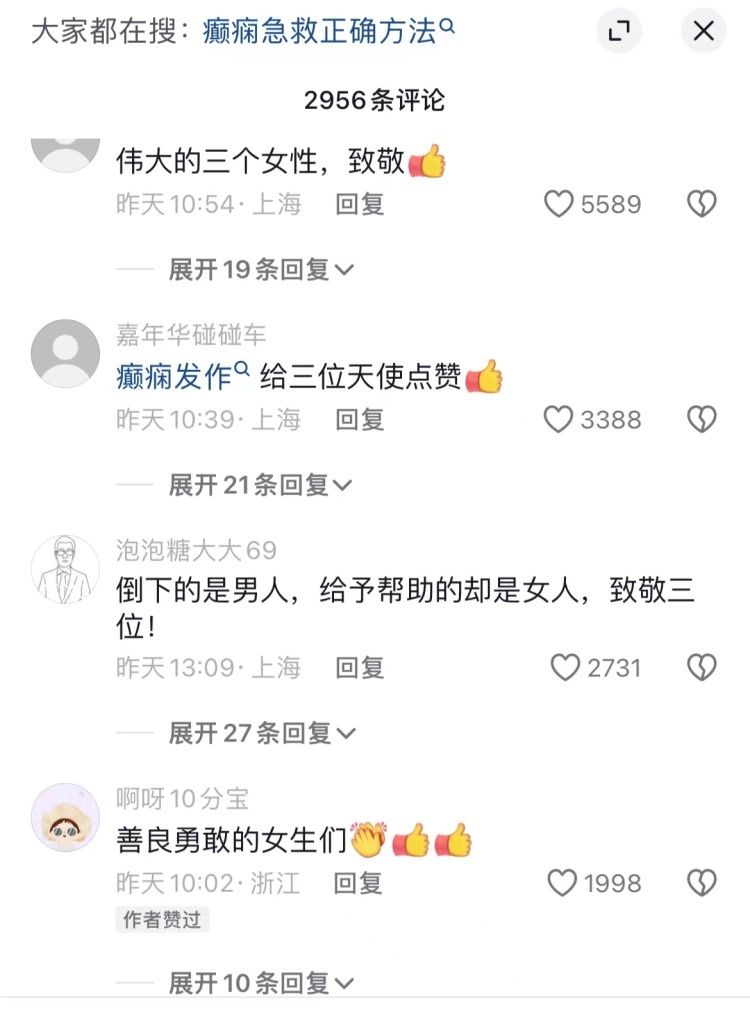Screen dimensions: 750x1010
Task: Dislike 啊呀10分宝's comment
Action: click(702, 882)
